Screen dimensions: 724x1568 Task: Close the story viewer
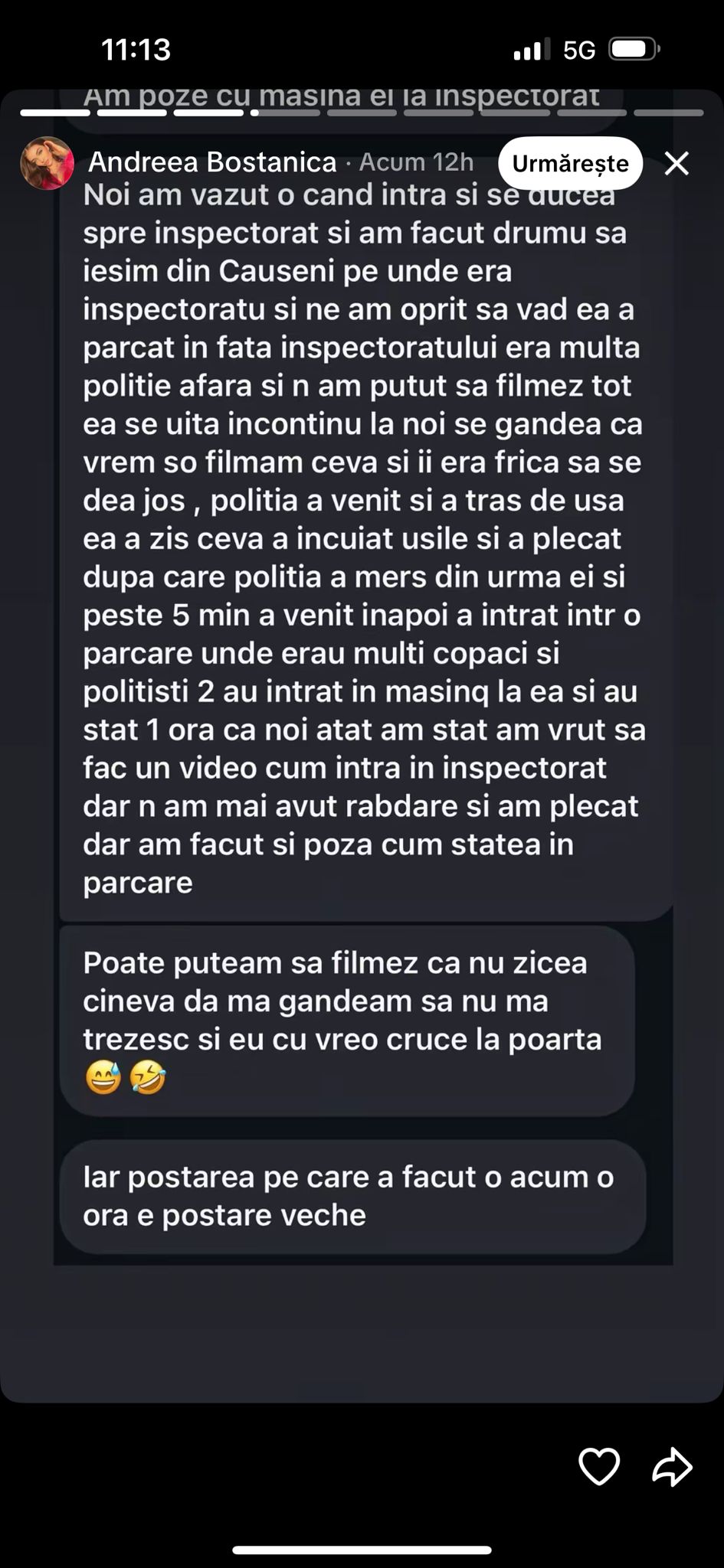[676, 163]
